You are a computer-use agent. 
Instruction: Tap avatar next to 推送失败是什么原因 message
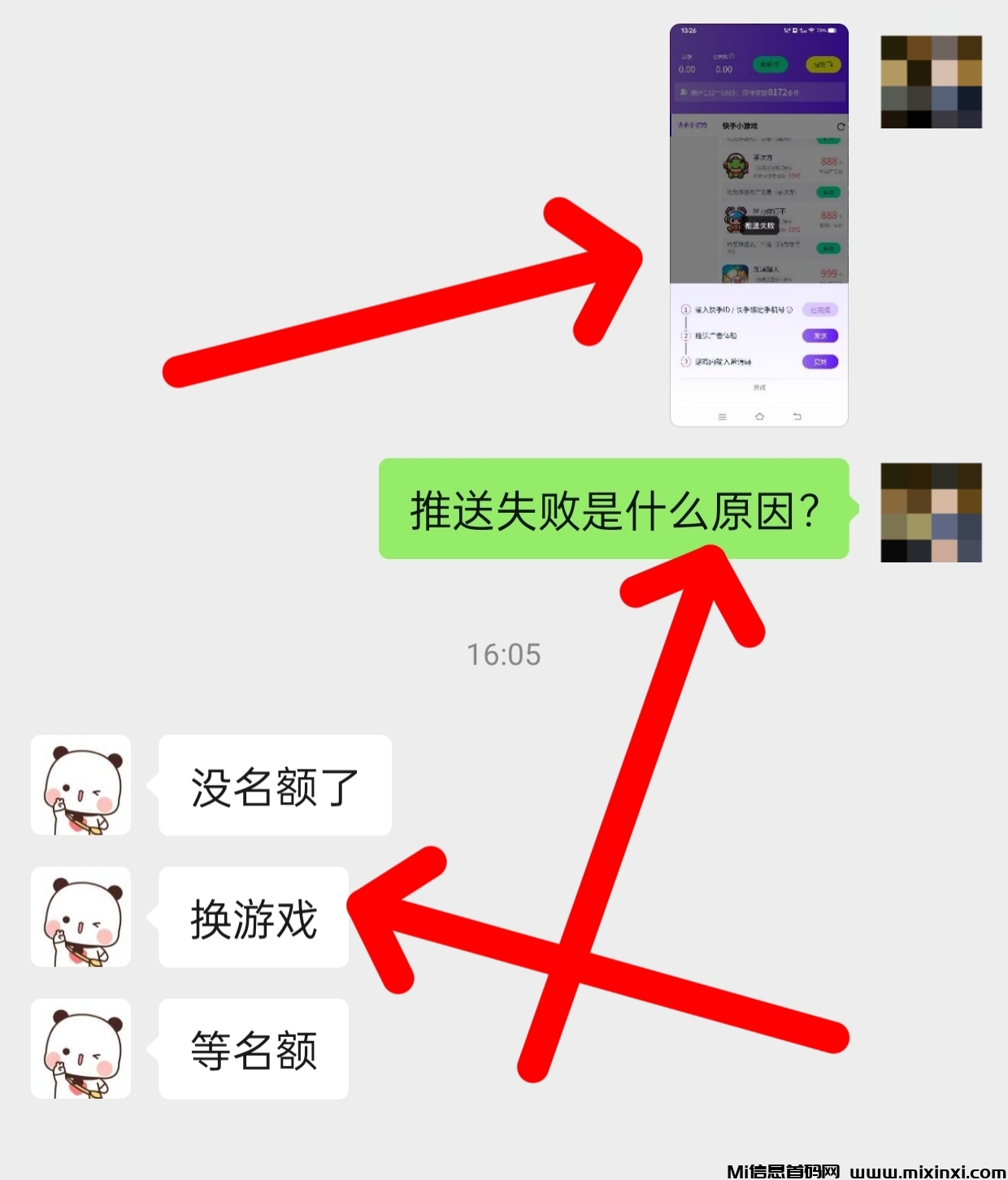(x=931, y=512)
